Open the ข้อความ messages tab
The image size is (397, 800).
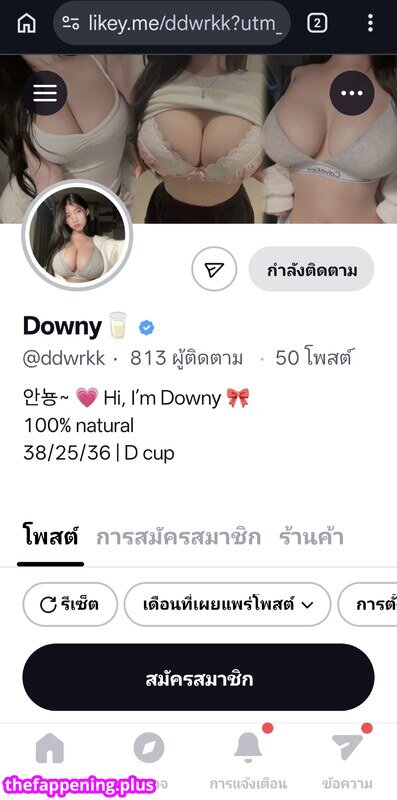(x=347, y=760)
